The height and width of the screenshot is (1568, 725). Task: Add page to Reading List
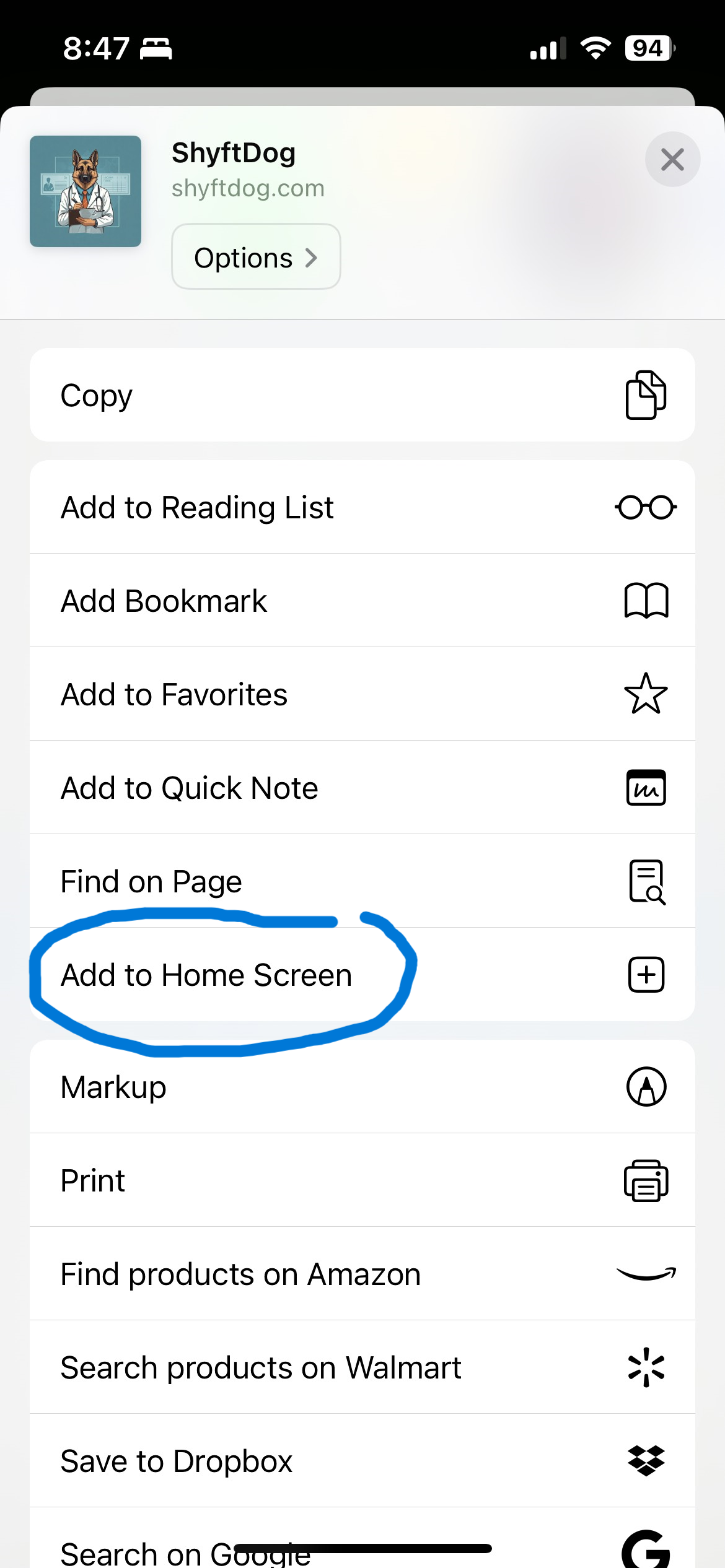tap(362, 507)
